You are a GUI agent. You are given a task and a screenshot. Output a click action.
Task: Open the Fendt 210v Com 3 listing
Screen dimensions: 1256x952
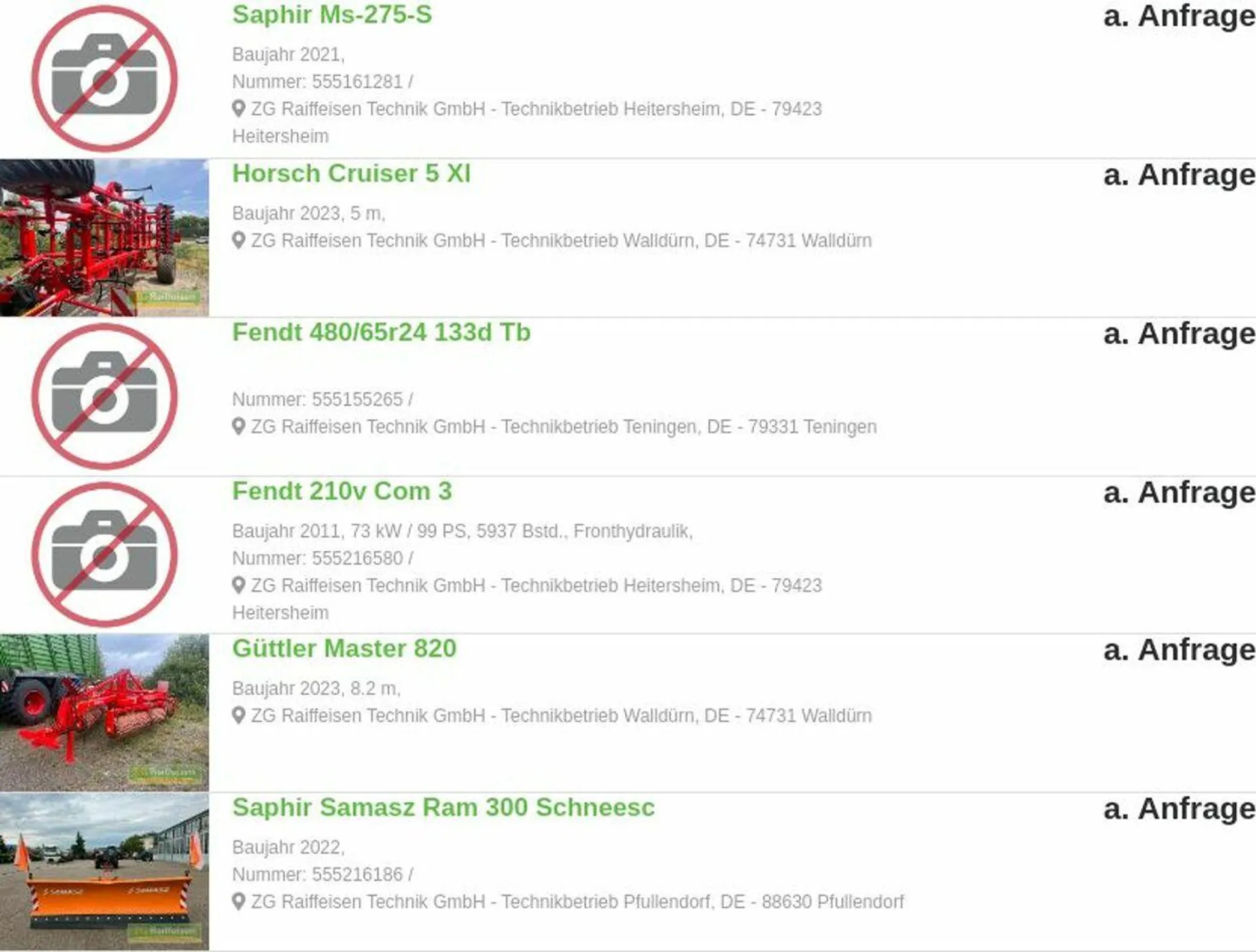click(341, 491)
